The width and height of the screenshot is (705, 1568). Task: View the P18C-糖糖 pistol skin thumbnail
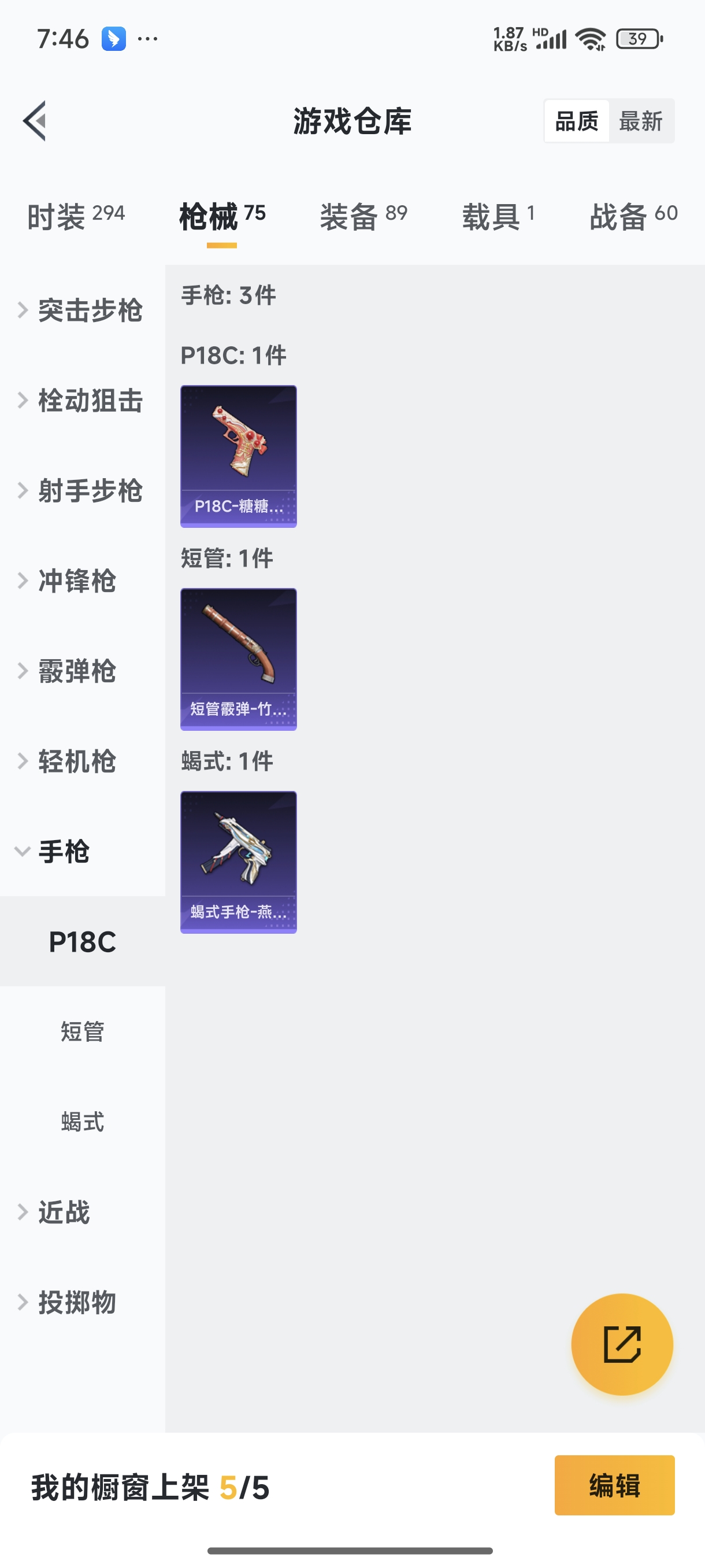click(238, 455)
